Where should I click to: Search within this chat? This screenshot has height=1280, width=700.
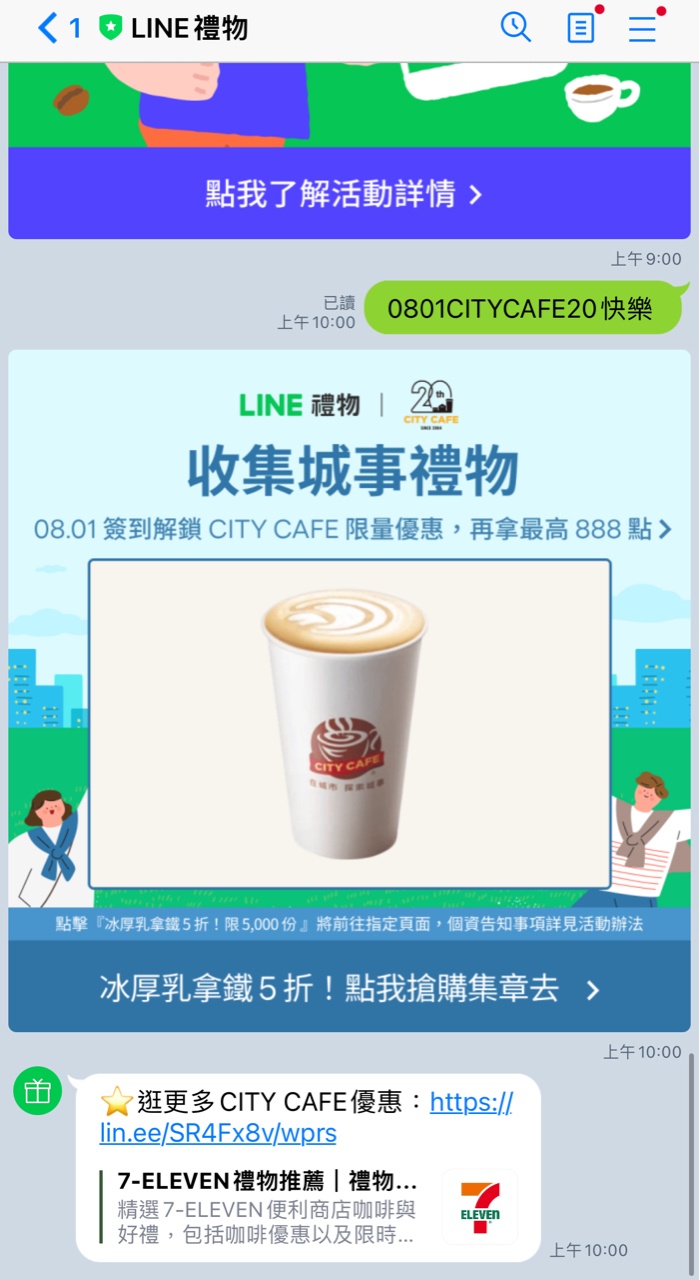pos(515,28)
